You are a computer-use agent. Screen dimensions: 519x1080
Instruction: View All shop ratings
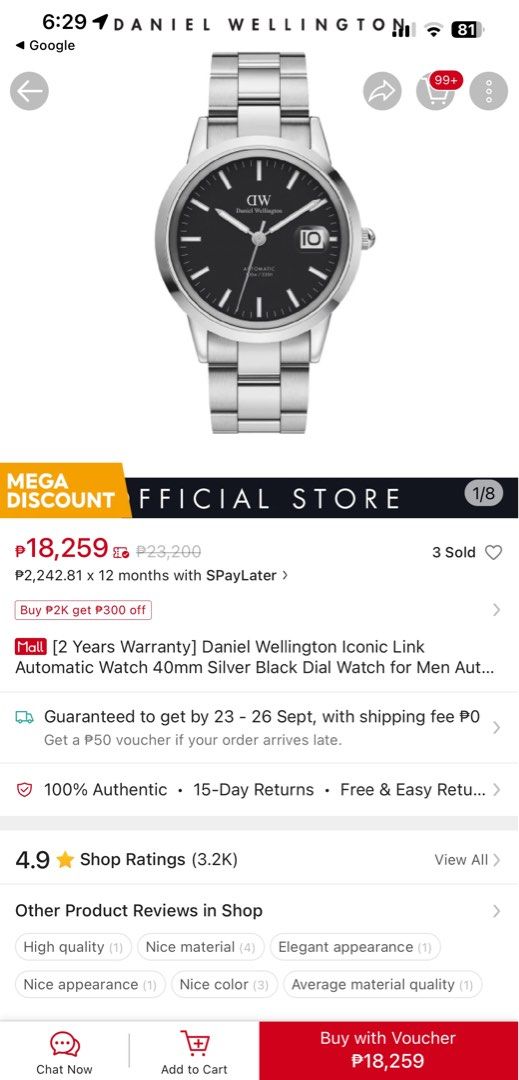click(467, 860)
